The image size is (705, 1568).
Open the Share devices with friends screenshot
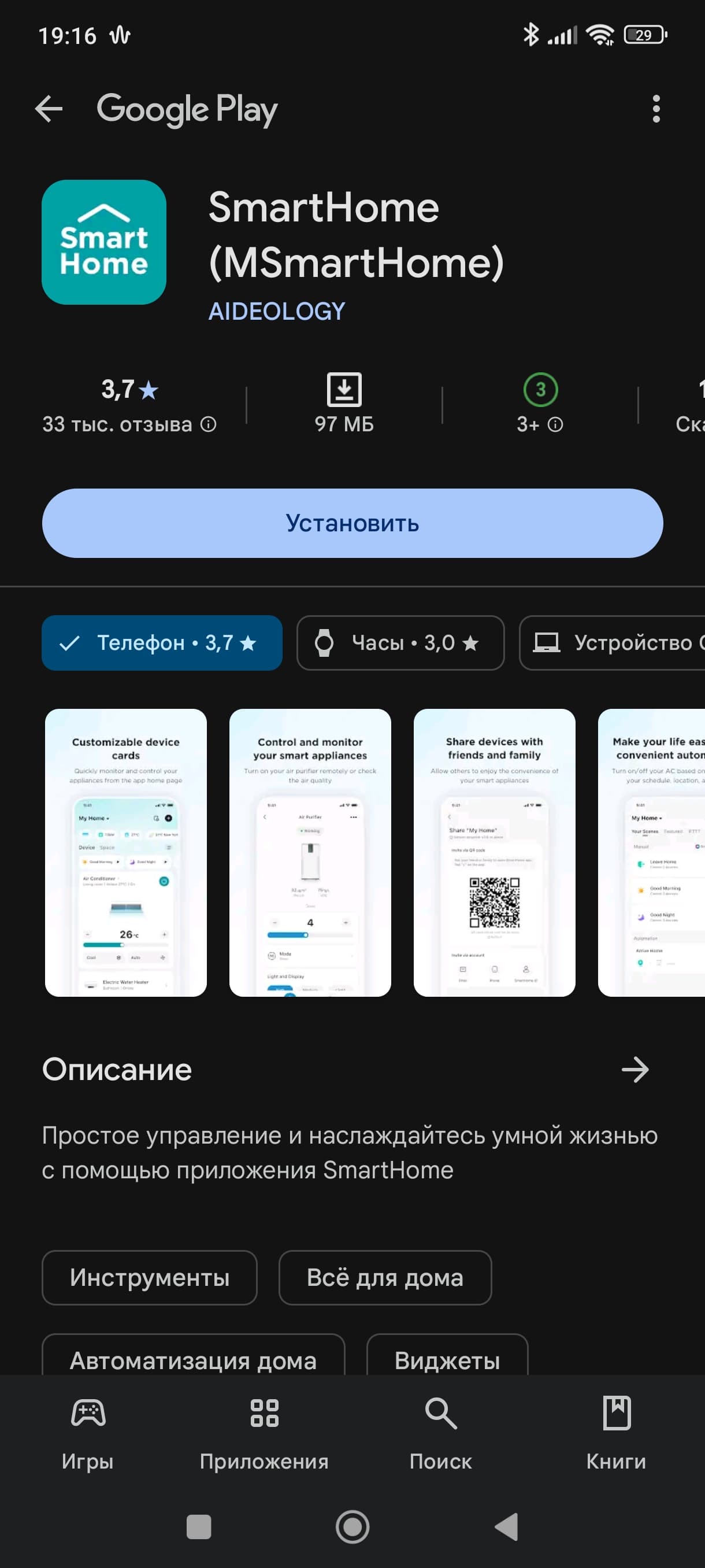click(x=494, y=852)
